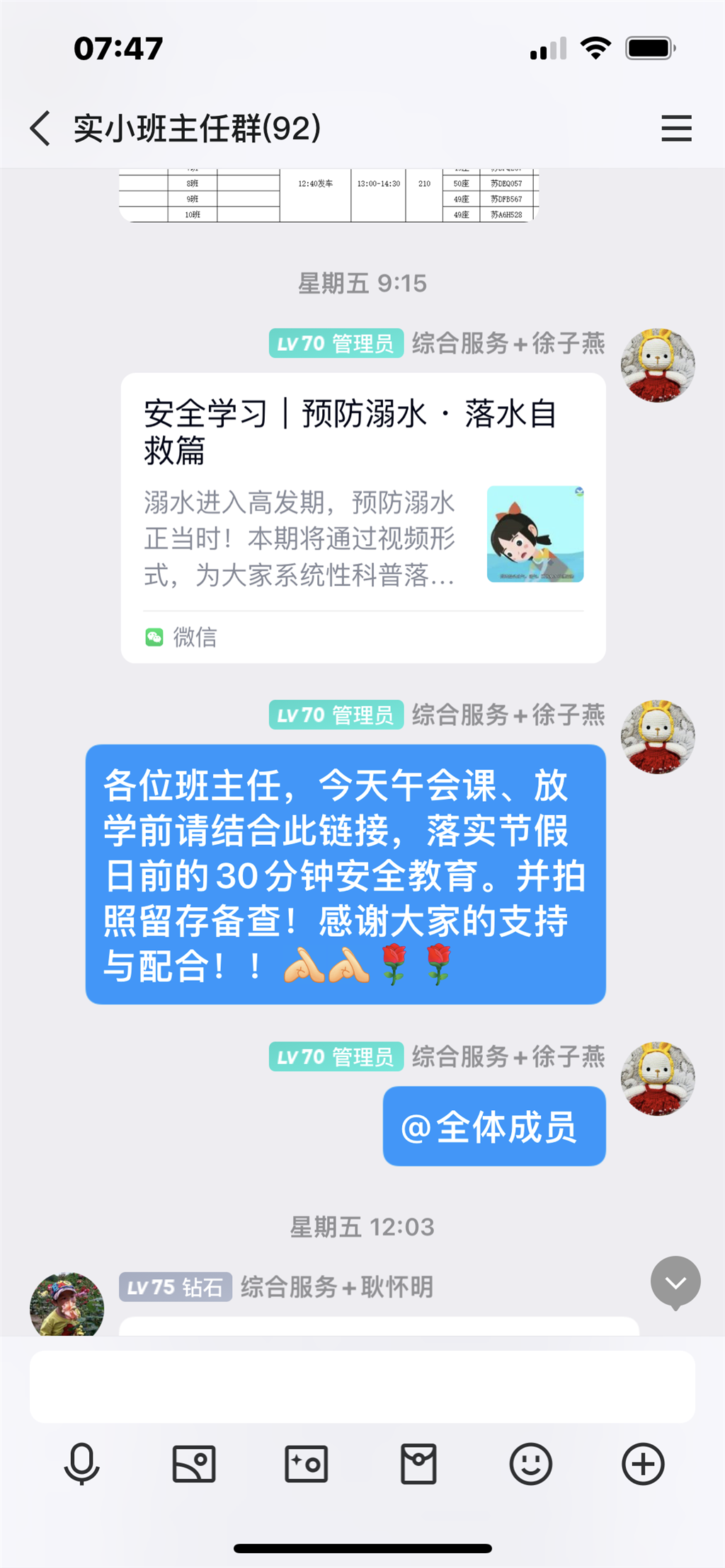This screenshot has width=725, height=1568.
Task: Go back from the 实小班主任群 chat
Action: (41, 129)
